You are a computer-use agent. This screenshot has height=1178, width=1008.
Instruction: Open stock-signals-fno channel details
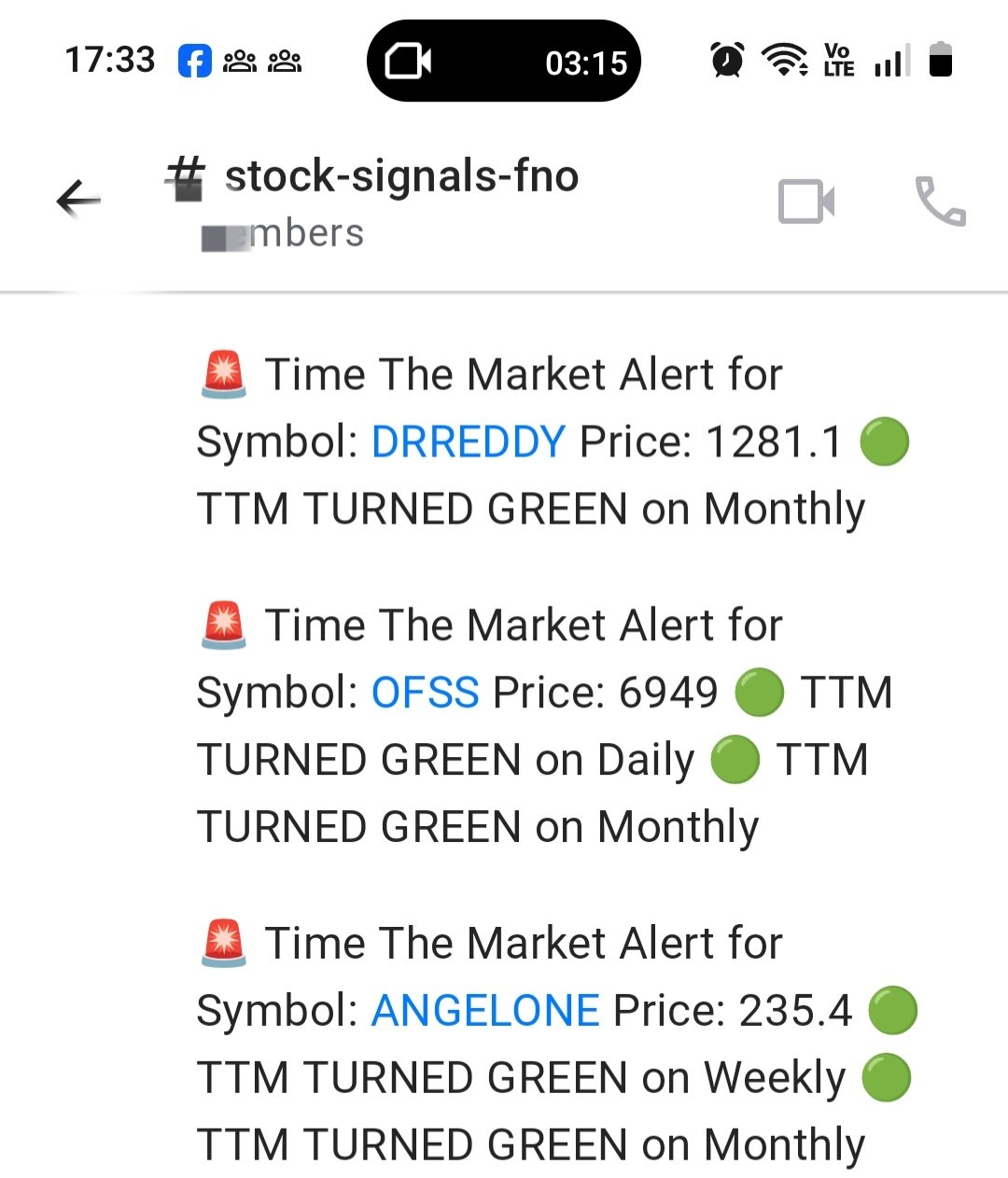click(x=401, y=177)
